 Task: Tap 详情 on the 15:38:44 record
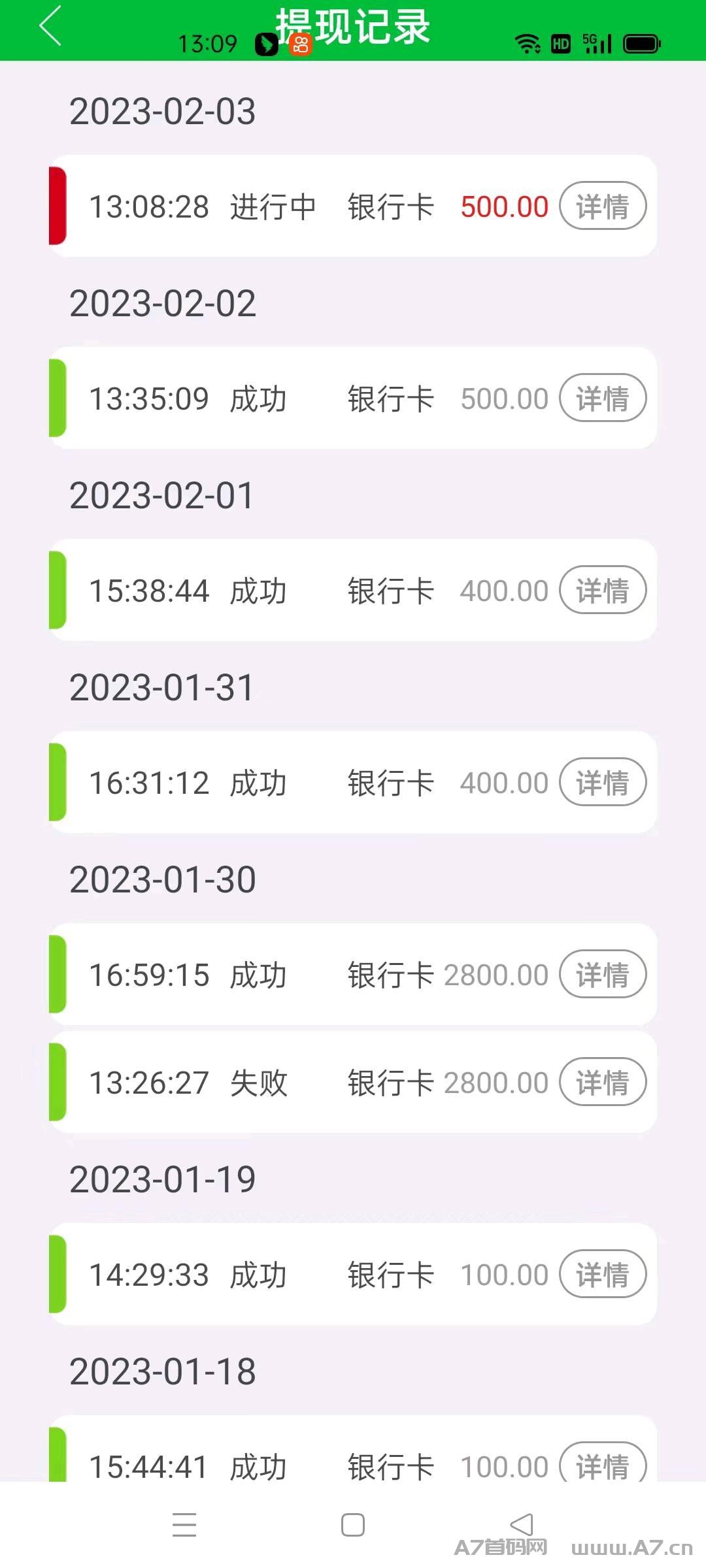point(602,590)
